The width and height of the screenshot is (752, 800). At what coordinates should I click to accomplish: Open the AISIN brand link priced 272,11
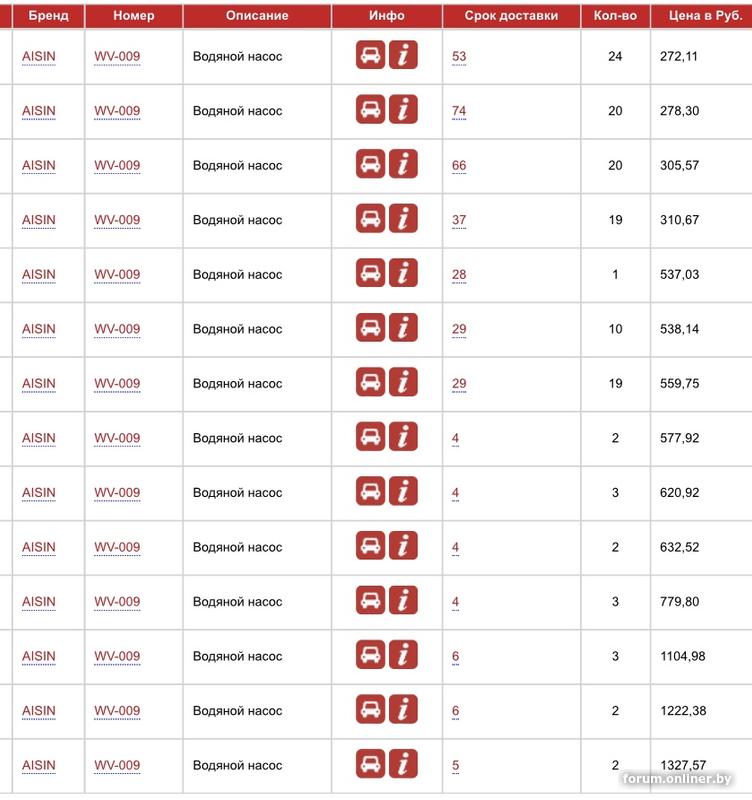(x=39, y=57)
